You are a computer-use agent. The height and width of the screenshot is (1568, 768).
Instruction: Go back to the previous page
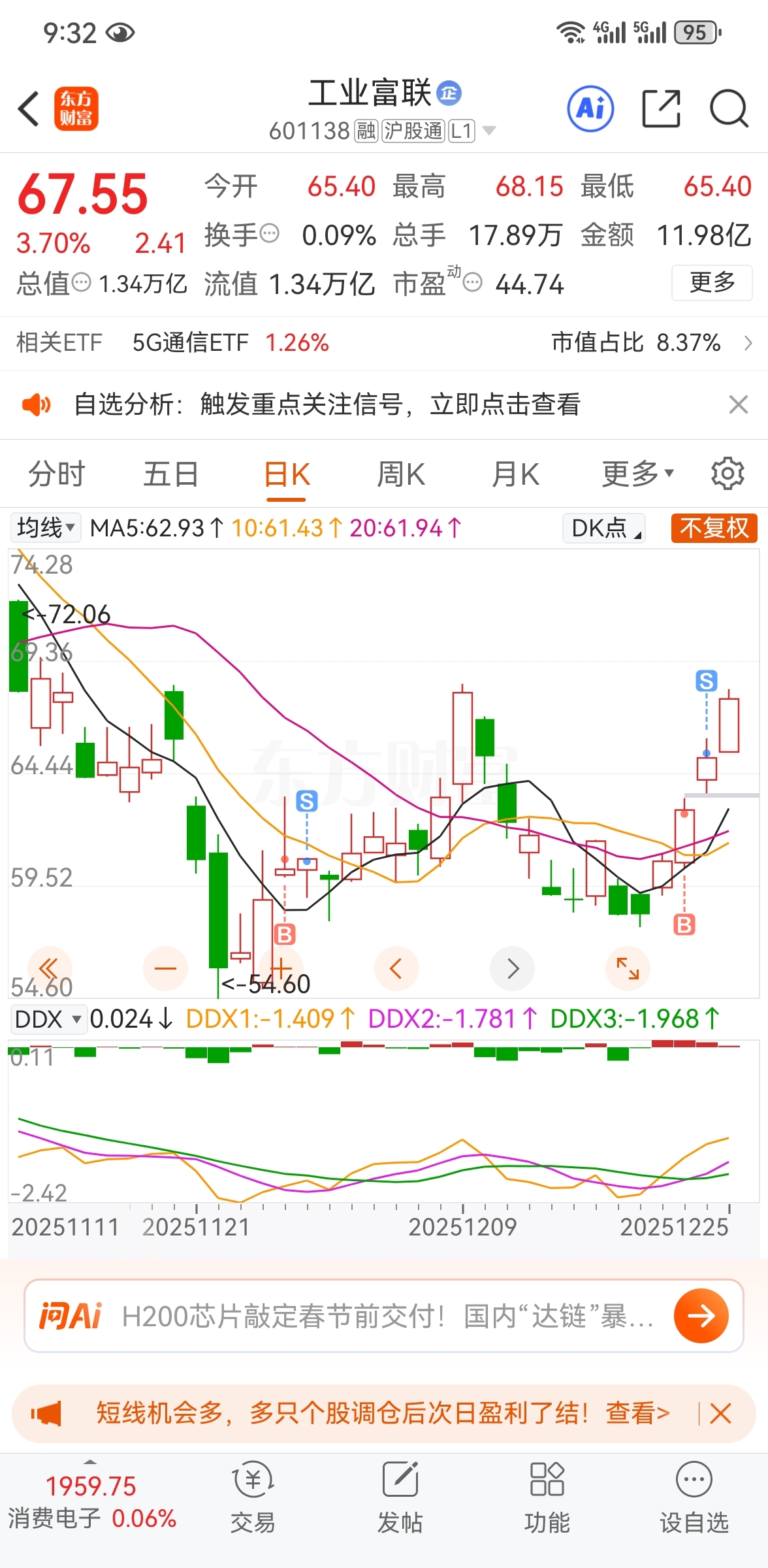tap(29, 108)
